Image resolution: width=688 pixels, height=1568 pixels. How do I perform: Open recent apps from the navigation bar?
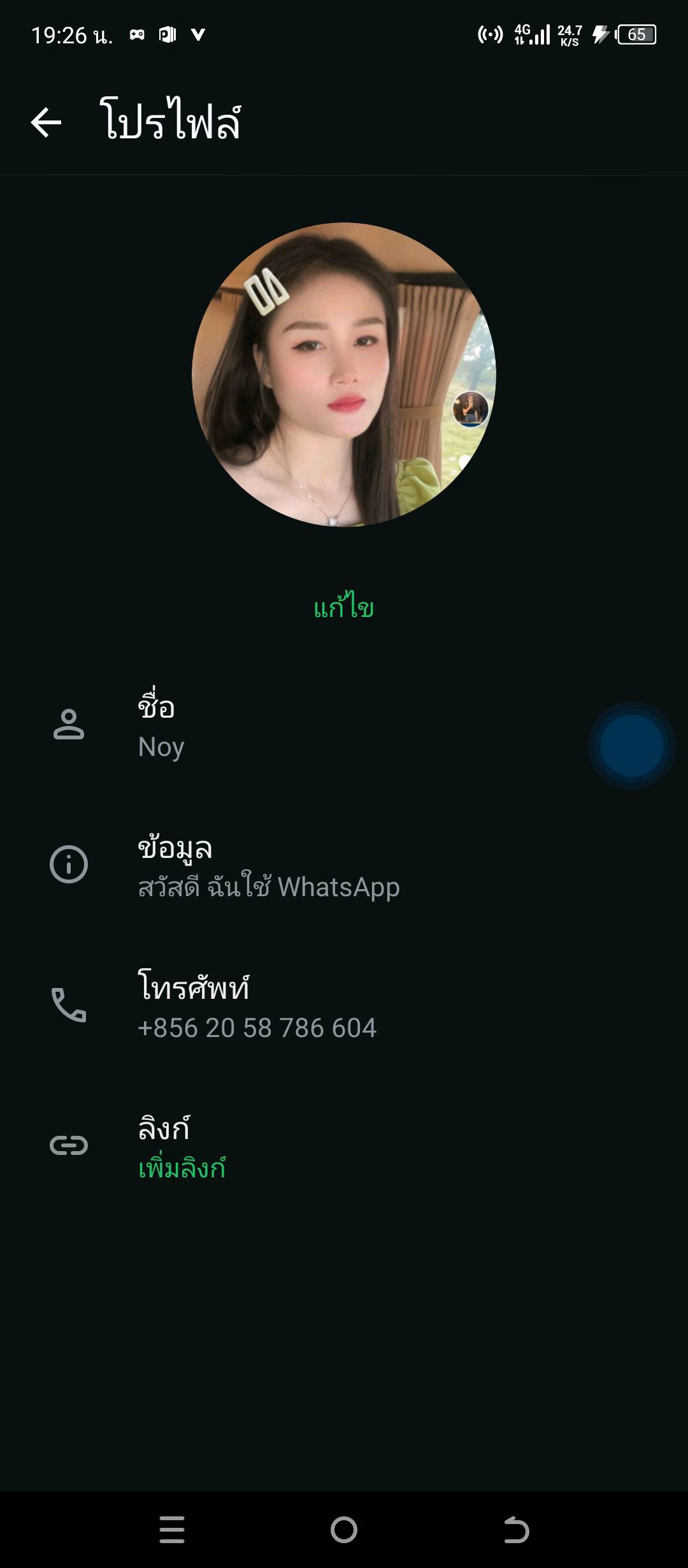click(x=172, y=1529)
